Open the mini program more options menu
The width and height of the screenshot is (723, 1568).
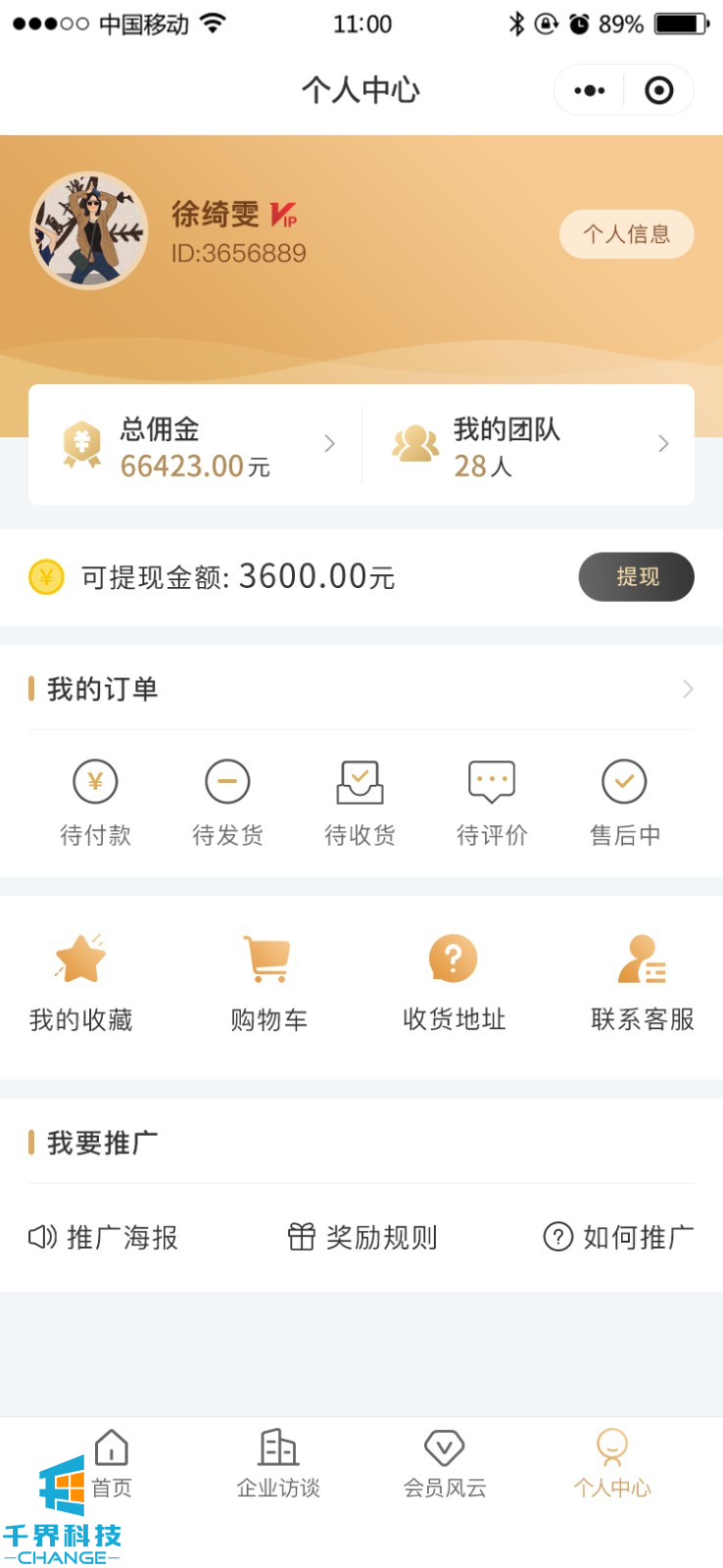pyautogui.click(x=590, y=91)
